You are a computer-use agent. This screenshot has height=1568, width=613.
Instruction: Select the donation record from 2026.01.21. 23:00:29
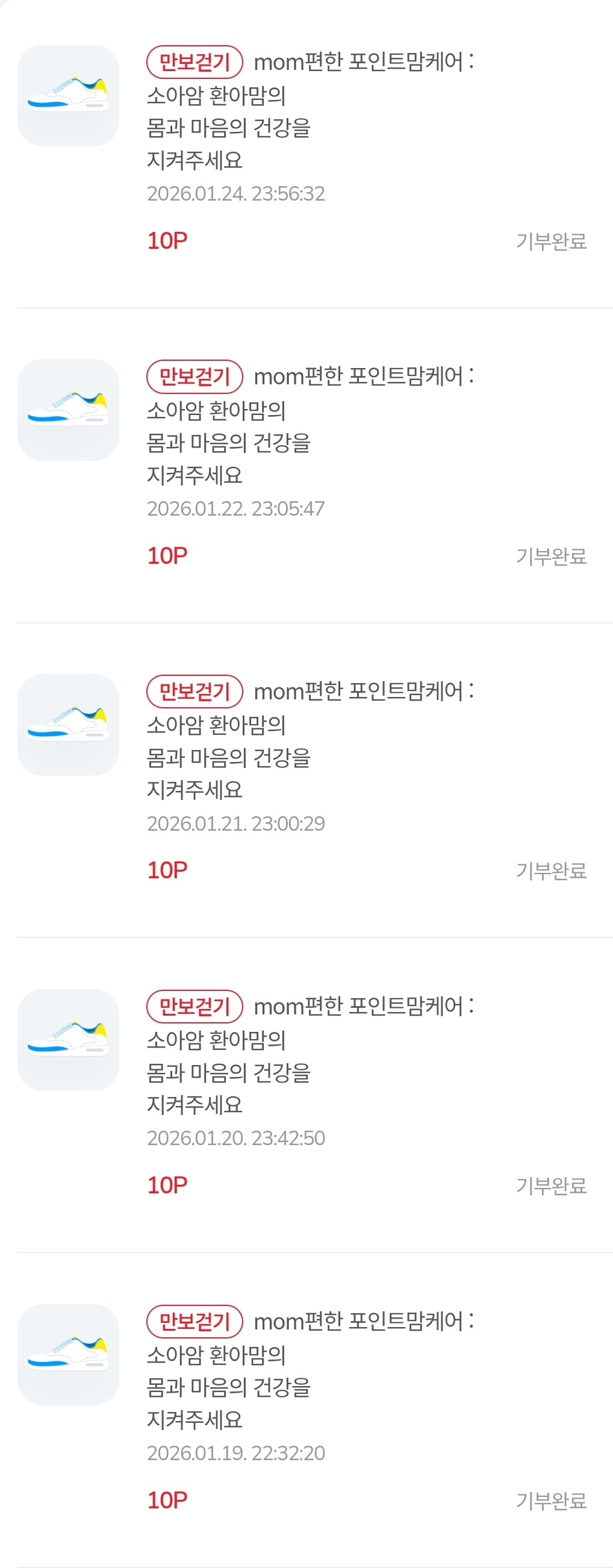point(306,779)
